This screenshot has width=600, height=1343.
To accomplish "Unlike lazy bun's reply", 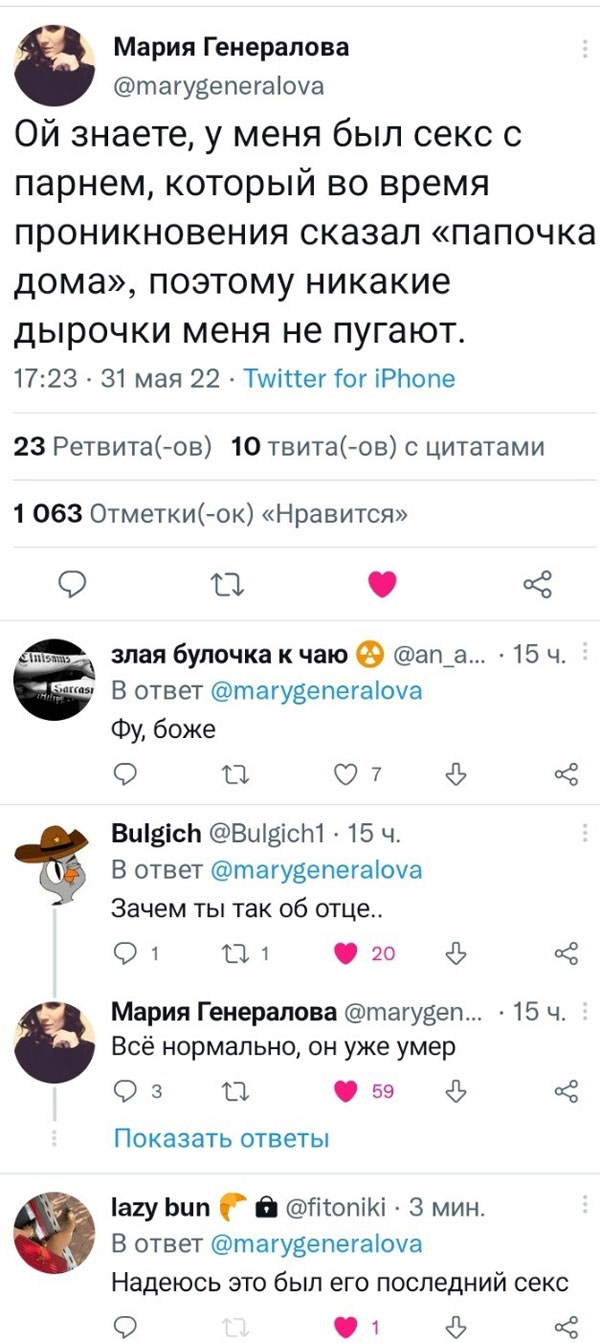I will coord(345,1328).
